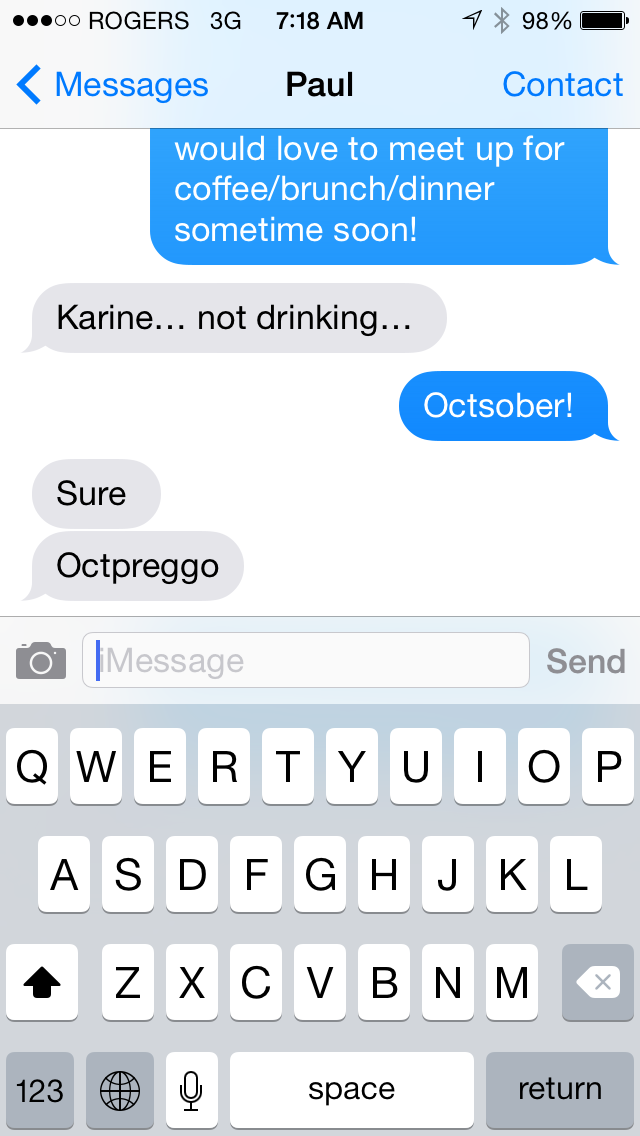Tap the camera icon to attach a photo
This screenshot has width=640, height=1136.
(x=41, y=661)
